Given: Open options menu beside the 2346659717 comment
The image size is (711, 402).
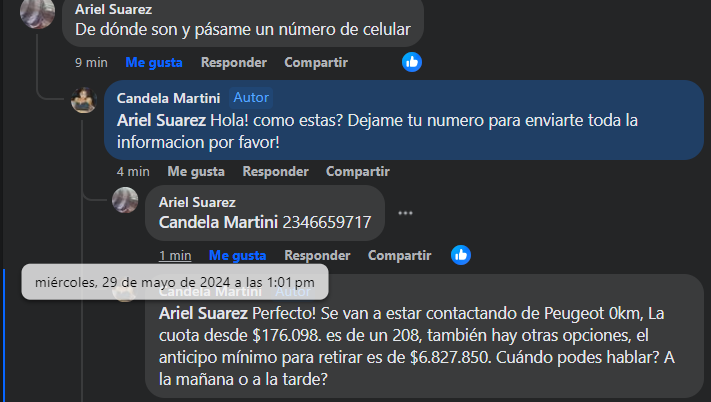Looking at the screenshot, I should 405,213.
